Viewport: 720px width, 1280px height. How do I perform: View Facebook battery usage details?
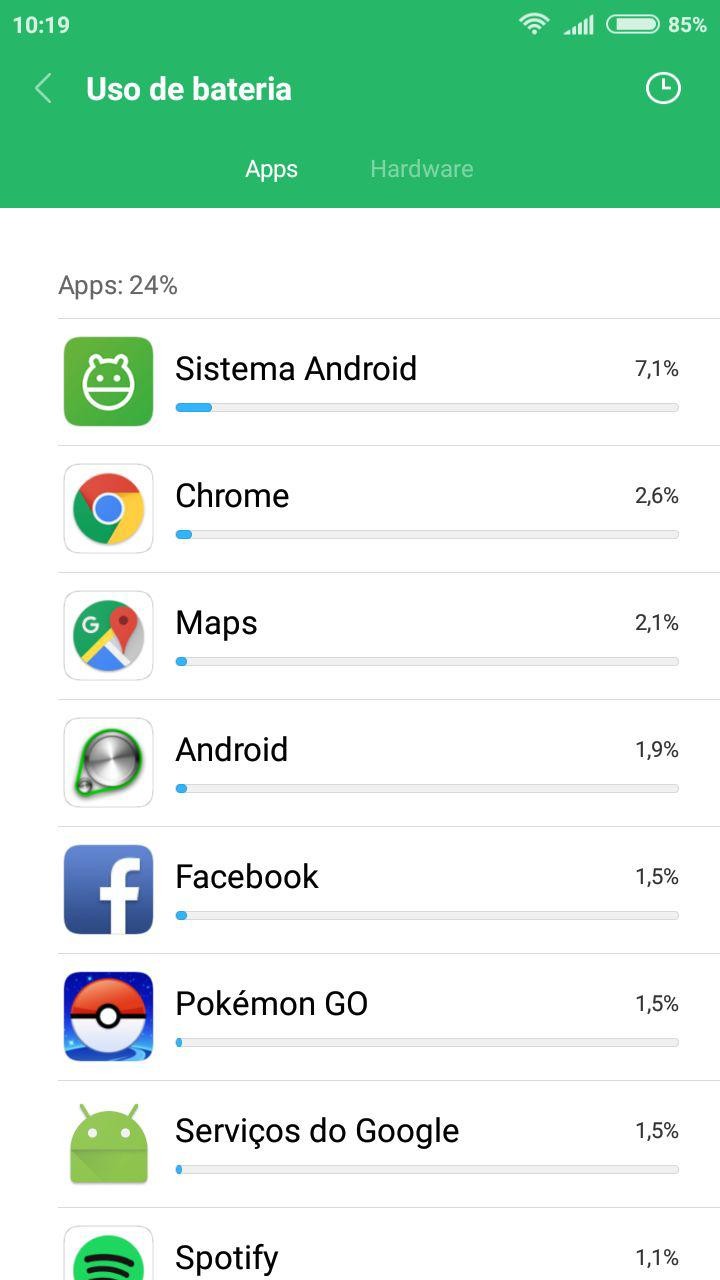click(x=390, y=890)
